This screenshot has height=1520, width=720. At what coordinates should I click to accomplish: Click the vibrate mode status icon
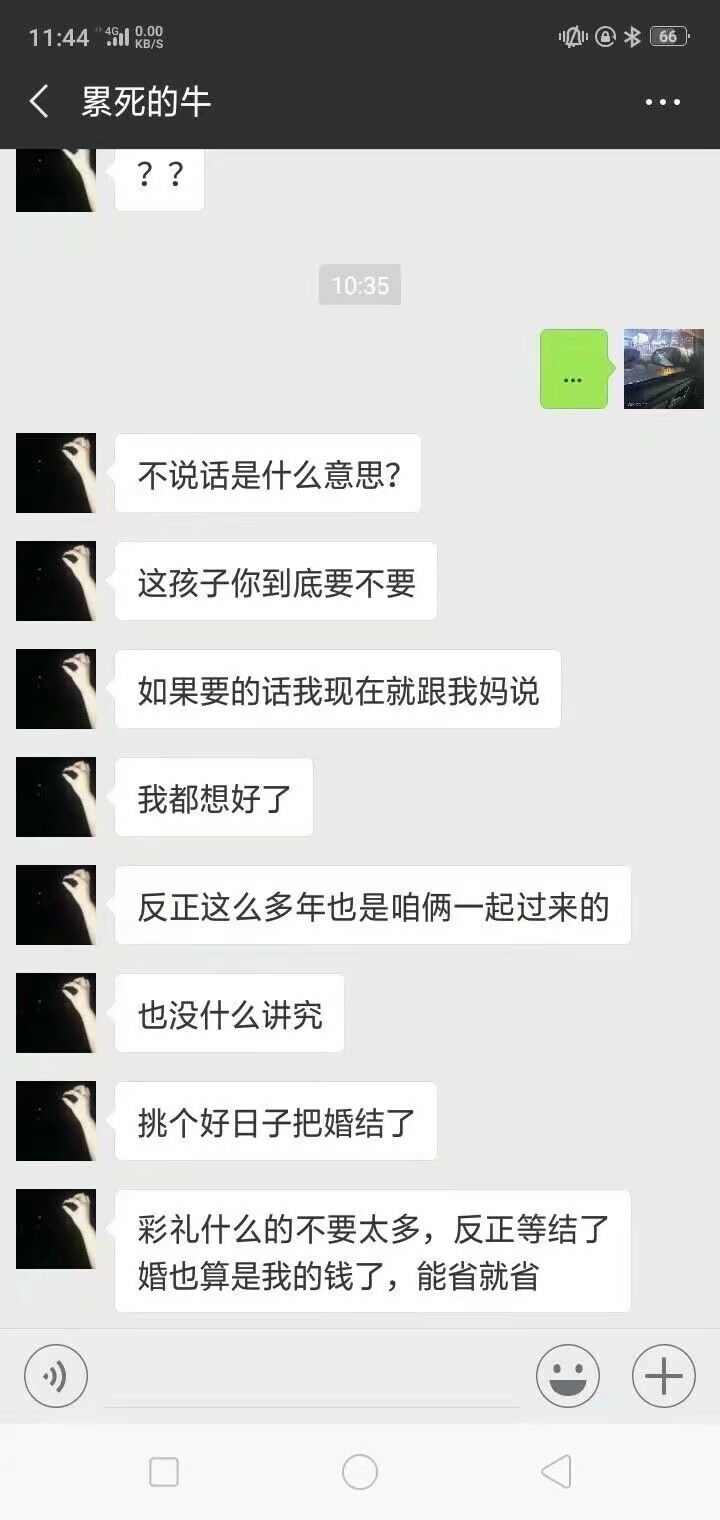click(573, 33)
